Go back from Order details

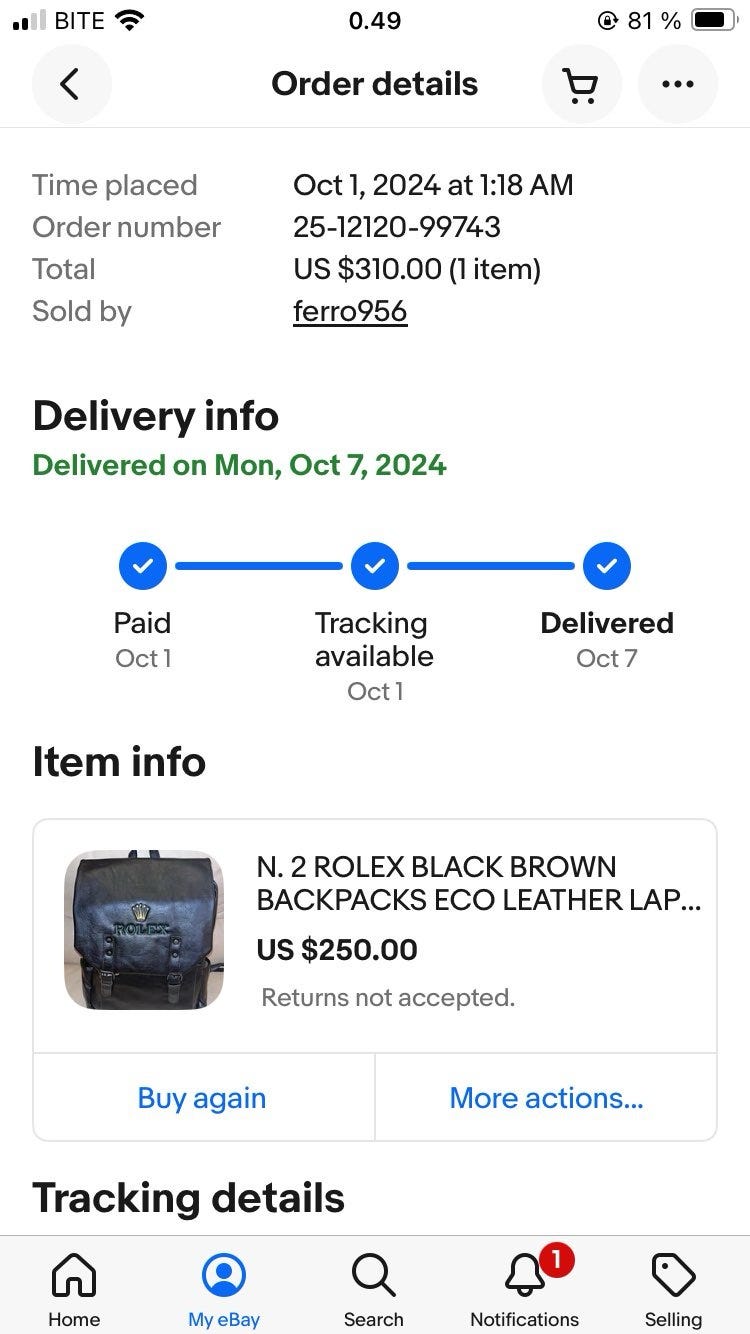point(71,85)
